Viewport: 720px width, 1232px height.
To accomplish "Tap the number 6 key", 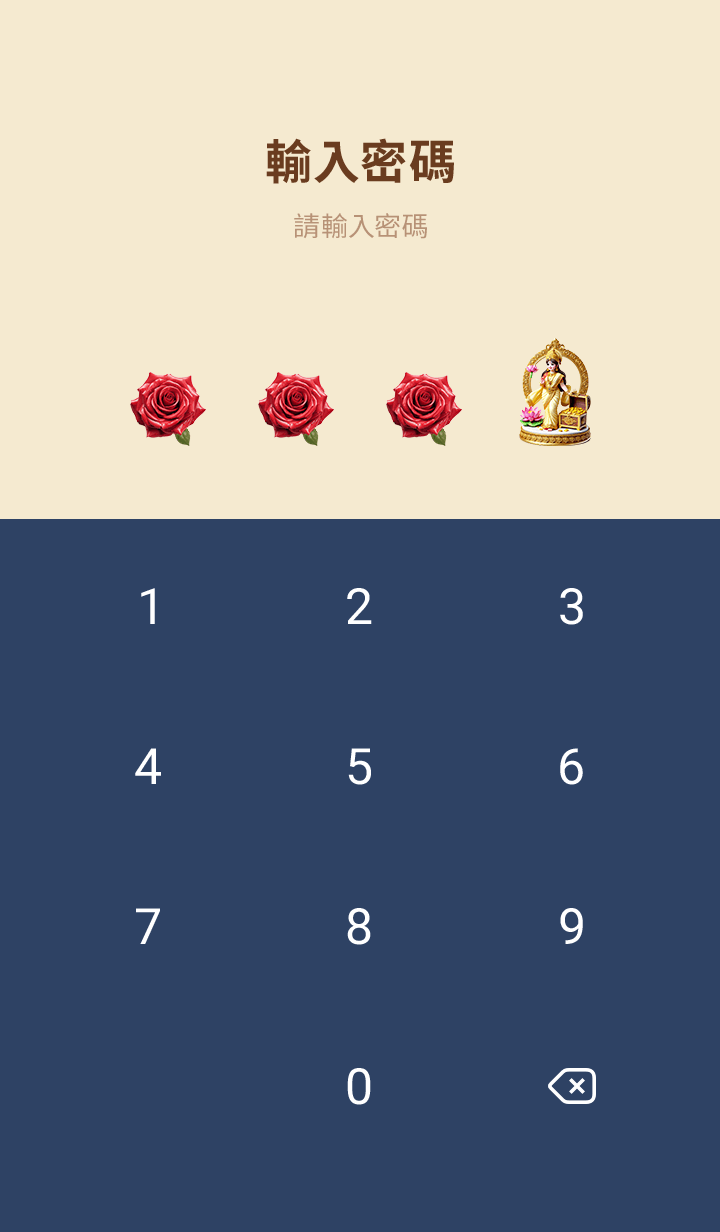I will [x=571, y=767].
